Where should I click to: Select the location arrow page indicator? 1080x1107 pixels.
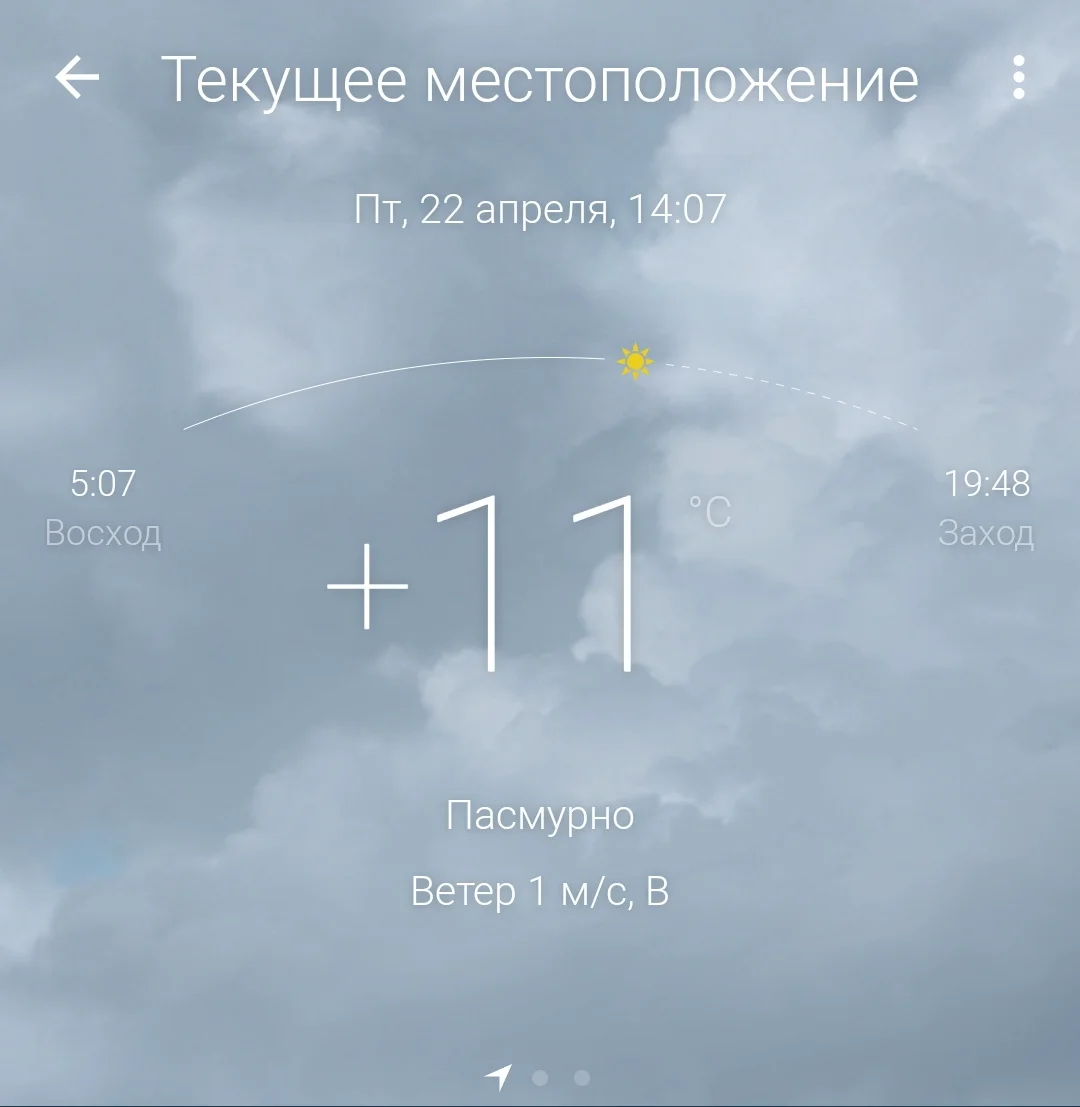click(498, 1079)
